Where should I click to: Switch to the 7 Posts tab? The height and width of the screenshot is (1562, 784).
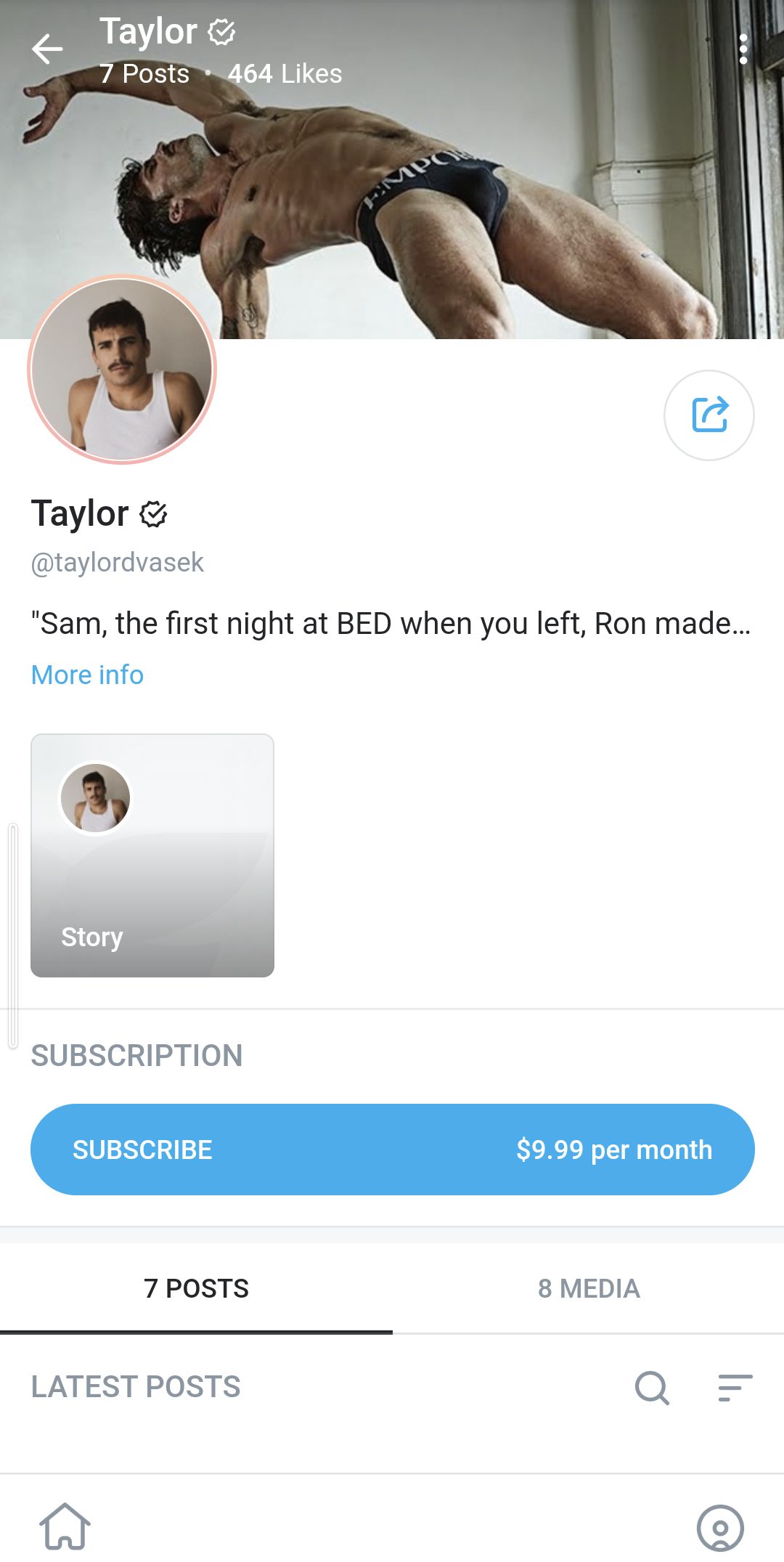click(x=196, y=1288)
